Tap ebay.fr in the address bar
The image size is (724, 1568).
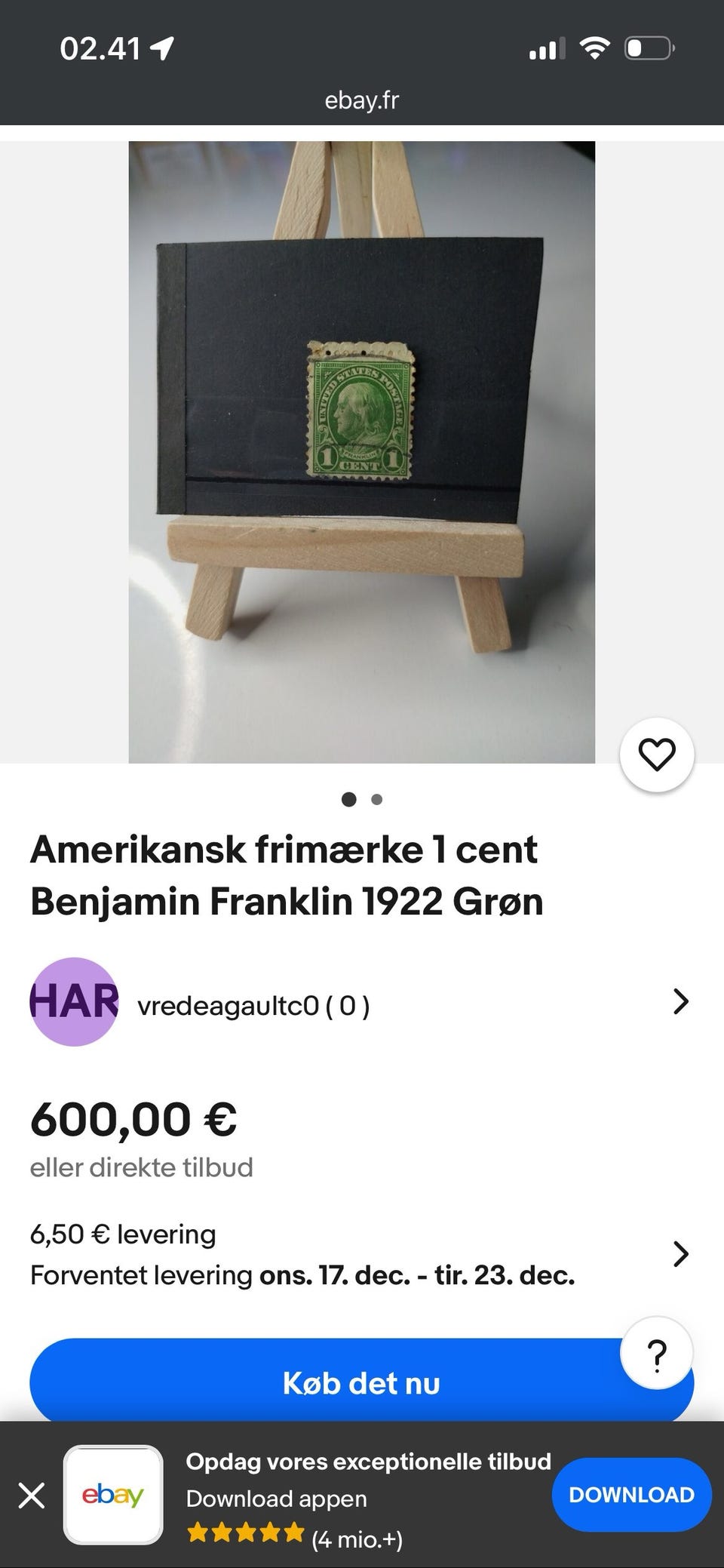pyautogui.click(x=362, y=100)
